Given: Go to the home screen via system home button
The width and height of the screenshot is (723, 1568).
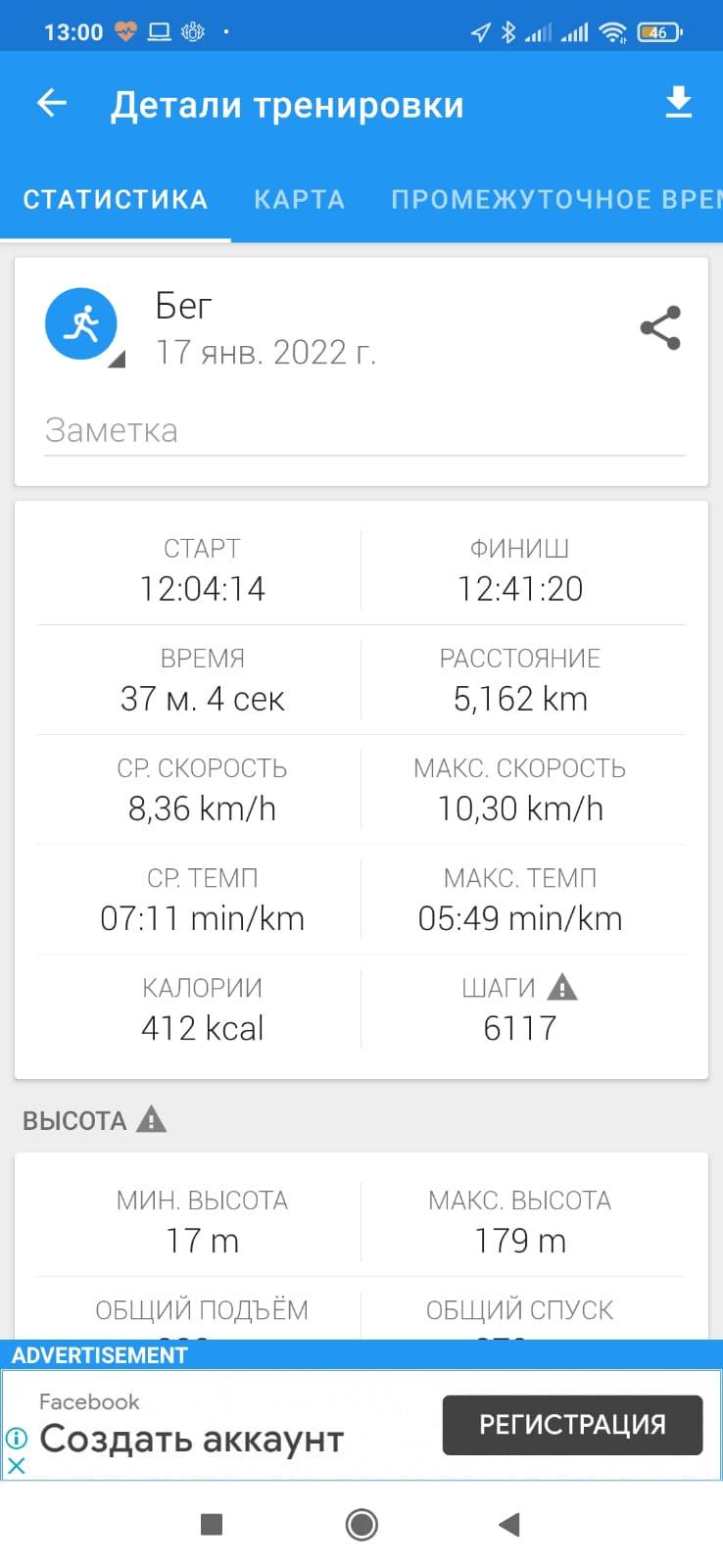Looking at the screenshot, I should 361,1524.
